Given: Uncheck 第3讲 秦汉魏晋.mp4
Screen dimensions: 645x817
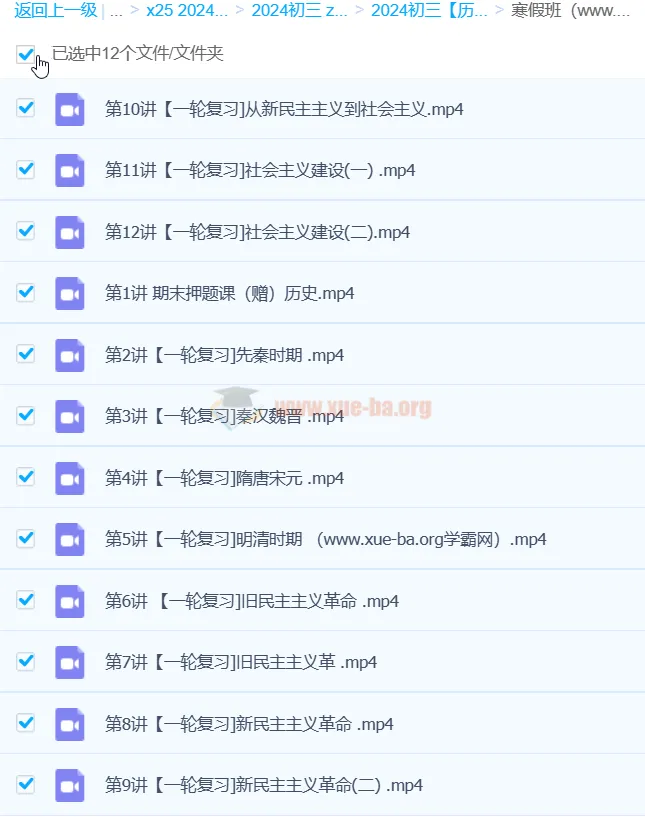Looking at the screenshot, I should pyautogui.click(x=26, y=415).
